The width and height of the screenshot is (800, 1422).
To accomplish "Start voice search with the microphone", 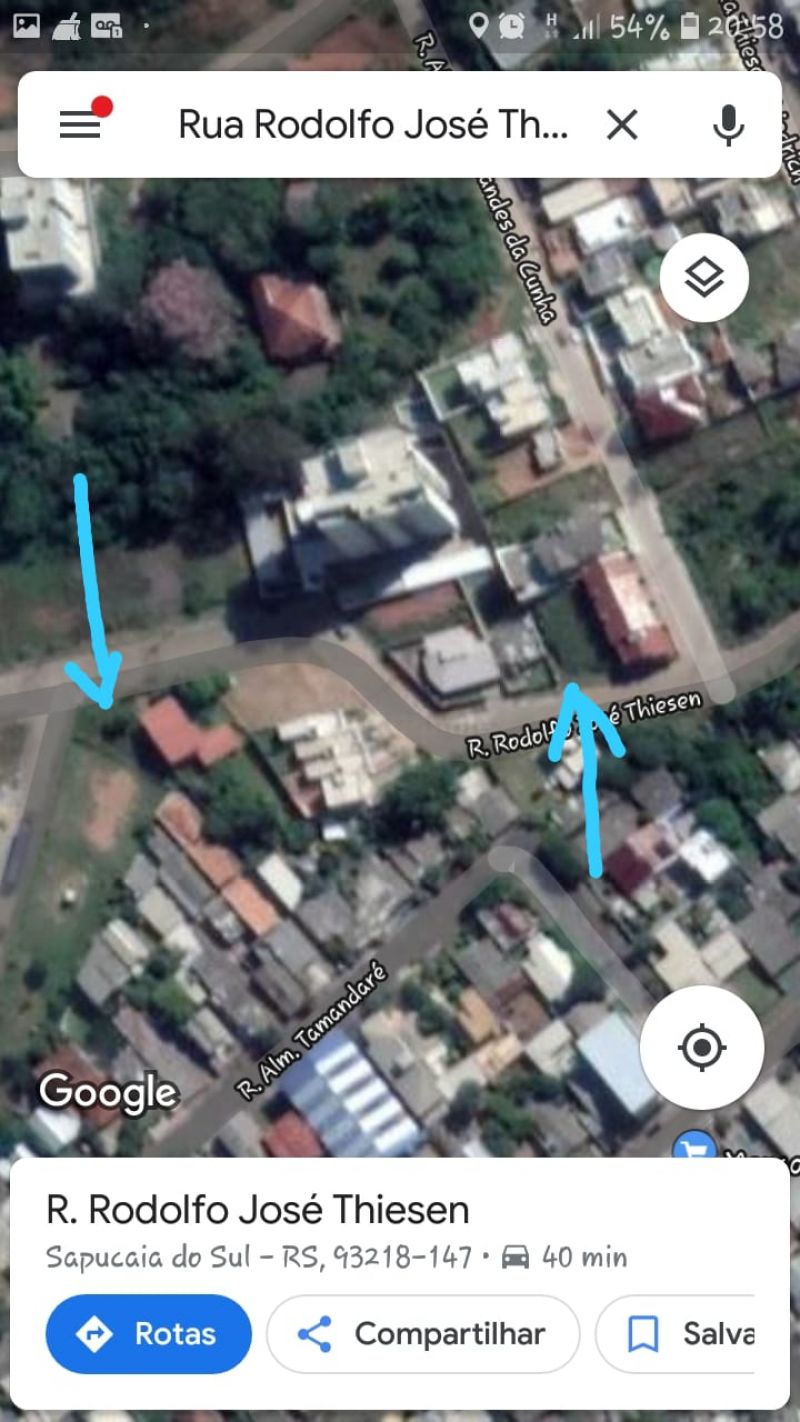I will [728, 125].
